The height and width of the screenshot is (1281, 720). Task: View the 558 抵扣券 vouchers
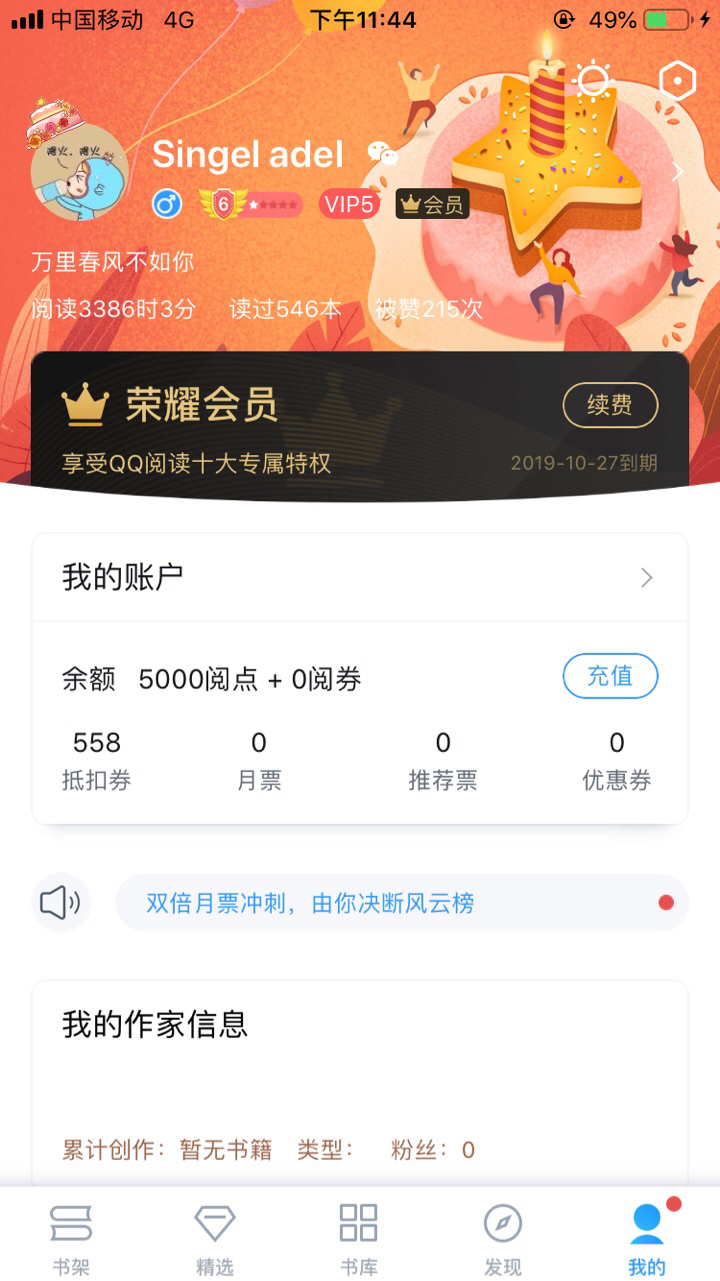click(x=97, y=760)
